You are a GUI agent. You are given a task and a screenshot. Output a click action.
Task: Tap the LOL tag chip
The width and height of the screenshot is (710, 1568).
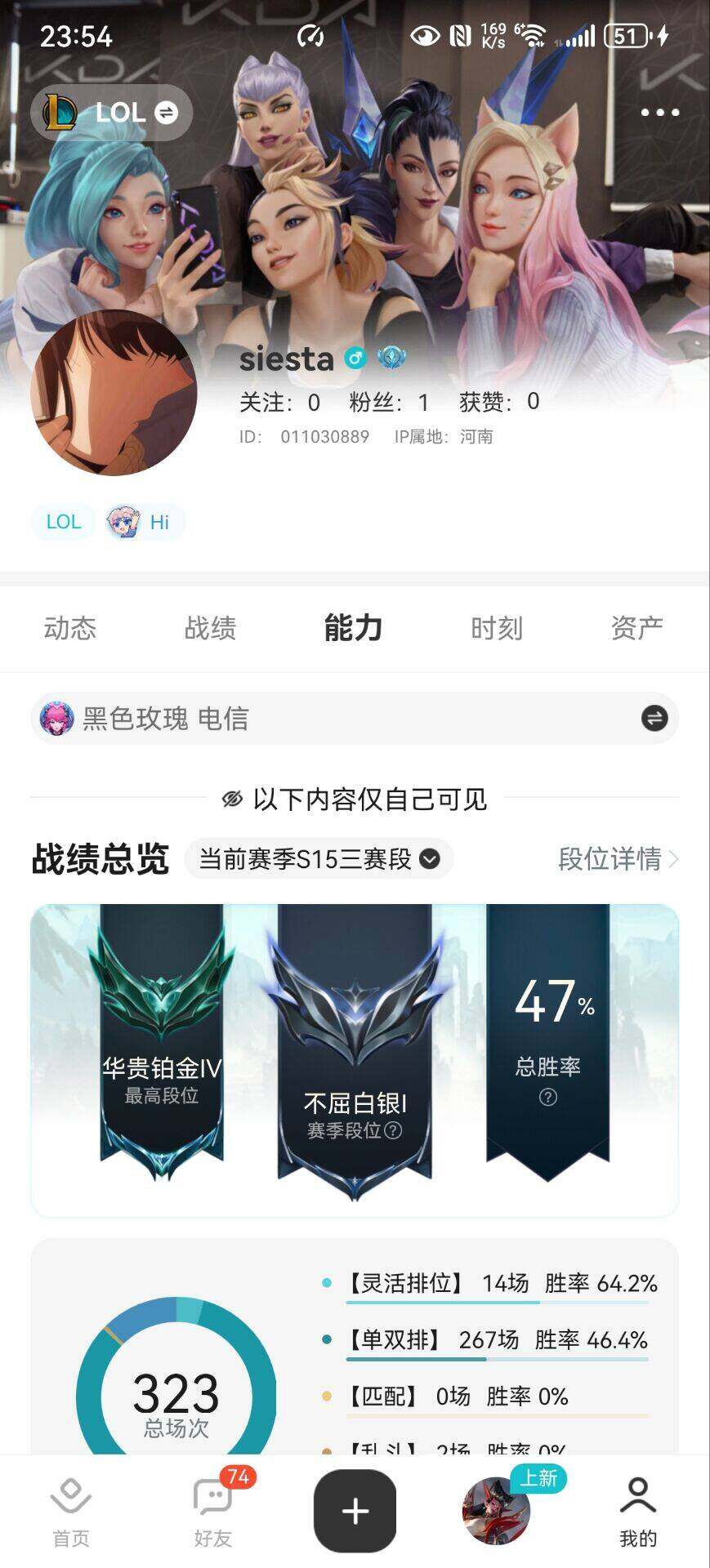tap(64, 522)
